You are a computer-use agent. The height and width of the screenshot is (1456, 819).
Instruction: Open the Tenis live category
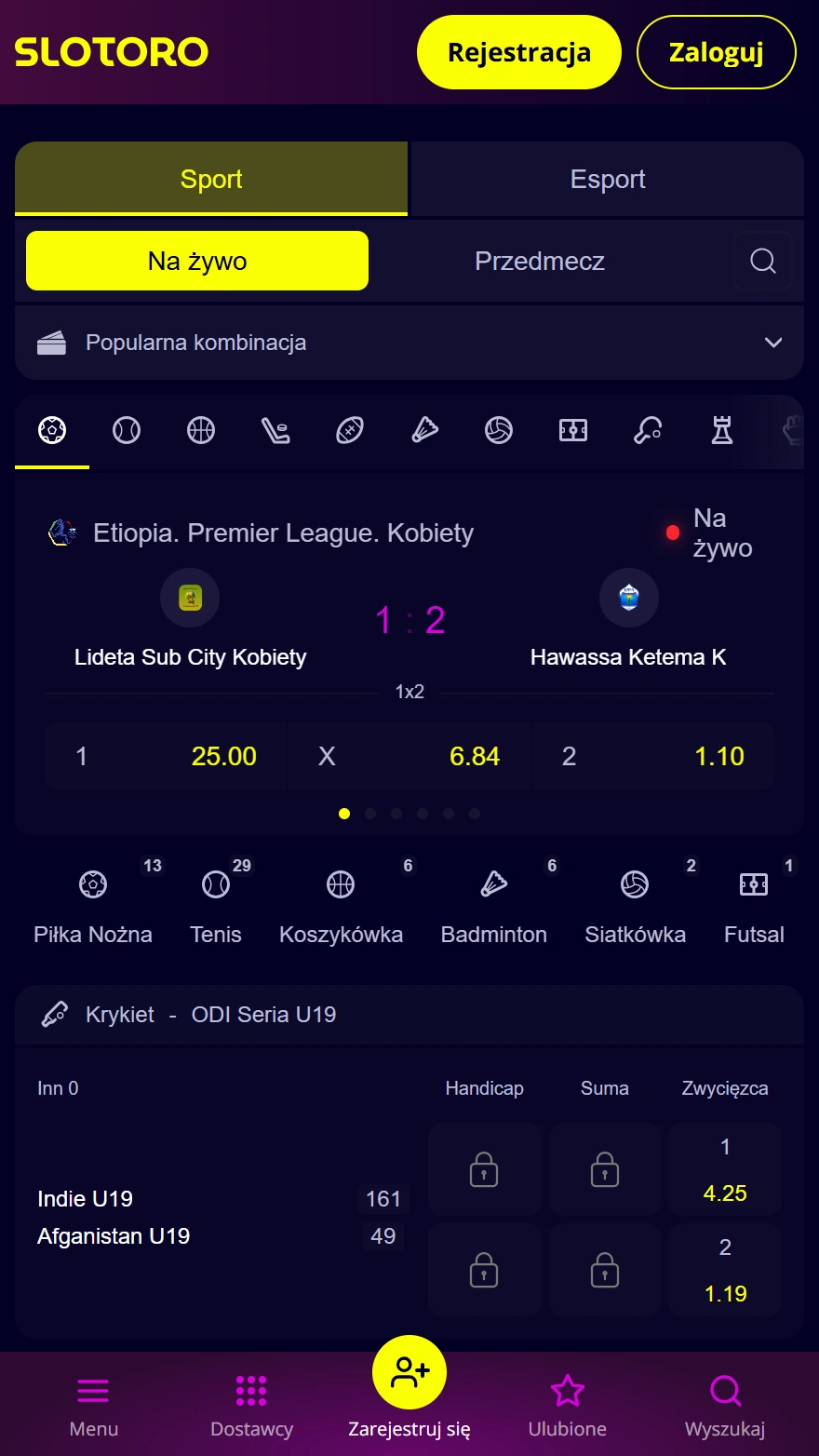click(x=216, y=905)
